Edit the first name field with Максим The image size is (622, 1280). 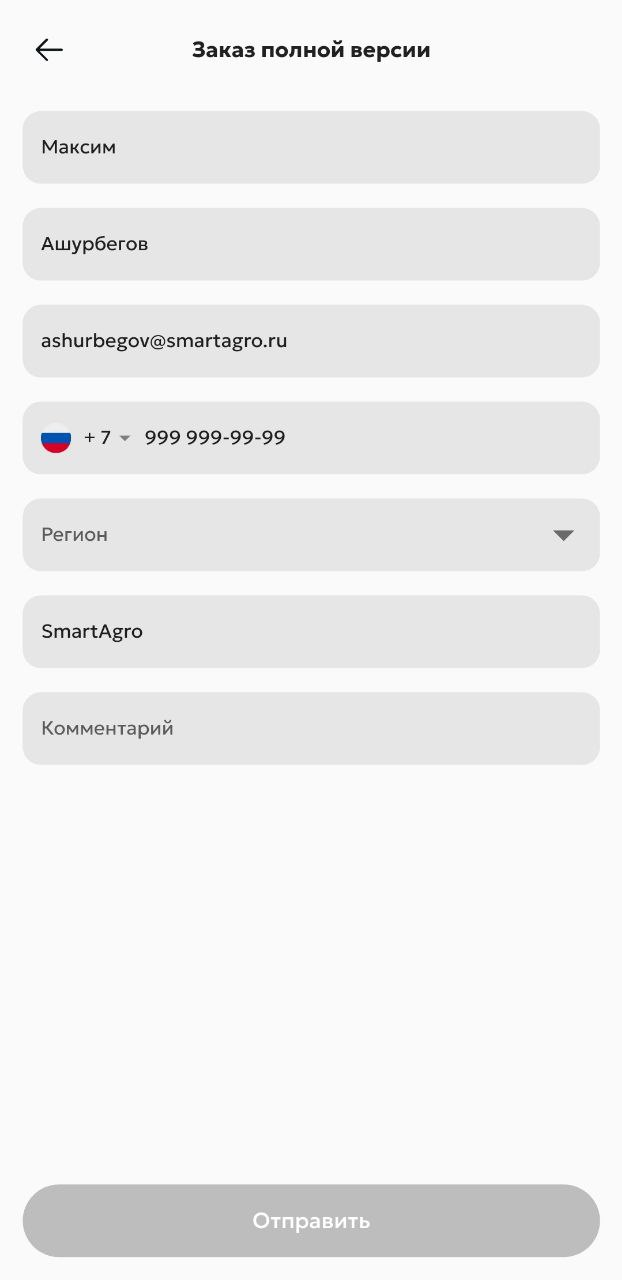pos(311,147)
